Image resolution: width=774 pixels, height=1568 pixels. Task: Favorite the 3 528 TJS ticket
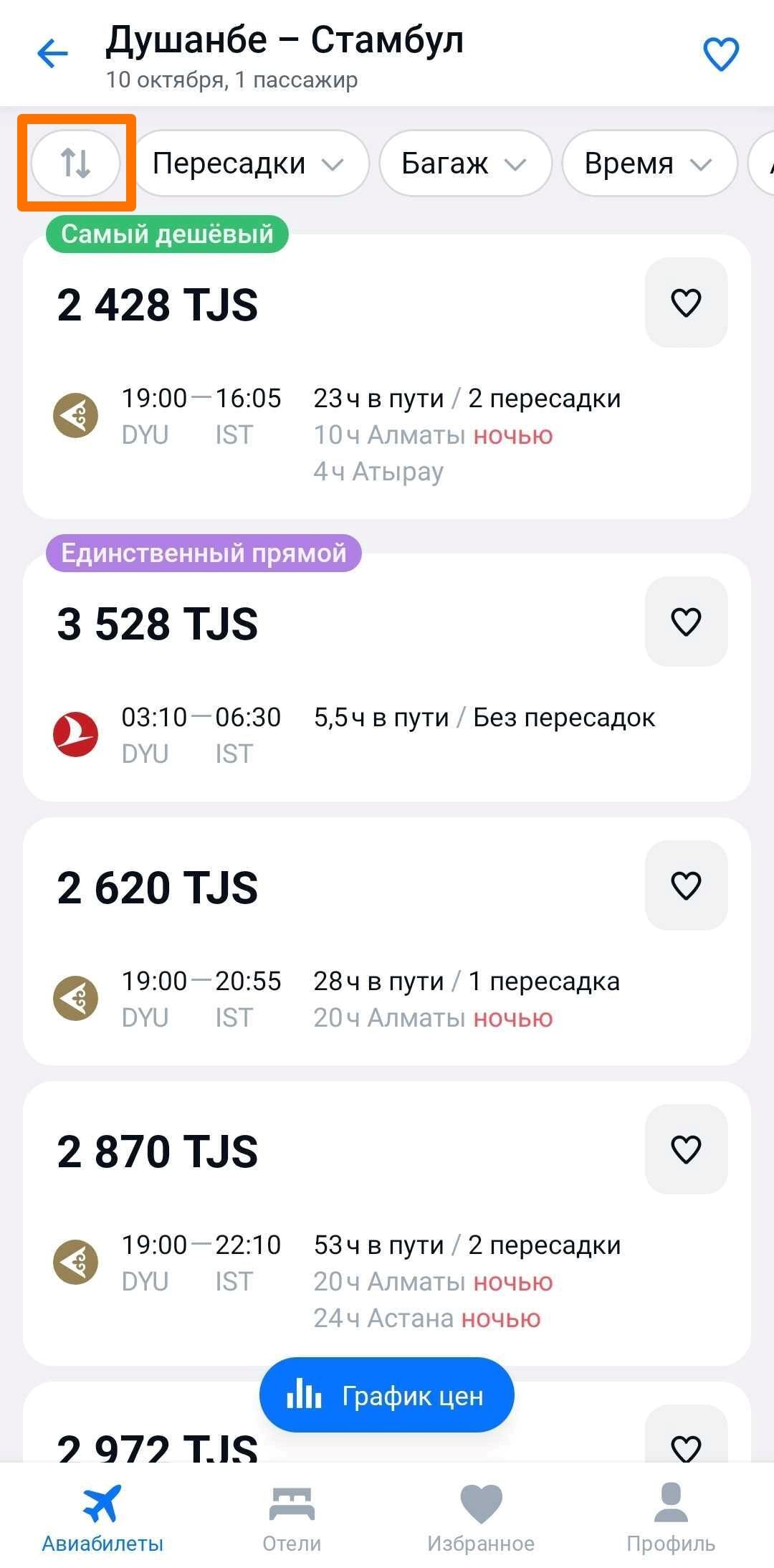pyautogui.click(x=686, y=622)
